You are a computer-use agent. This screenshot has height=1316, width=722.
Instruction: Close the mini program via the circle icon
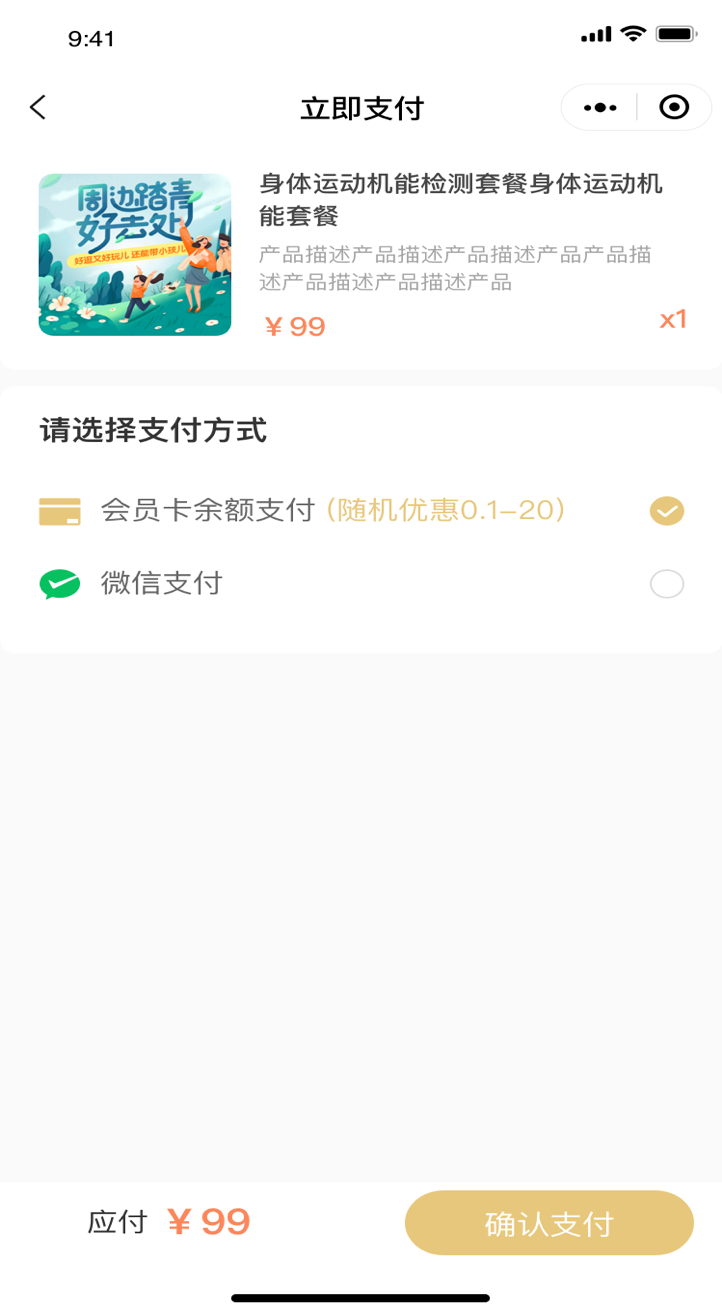(675, 108)
